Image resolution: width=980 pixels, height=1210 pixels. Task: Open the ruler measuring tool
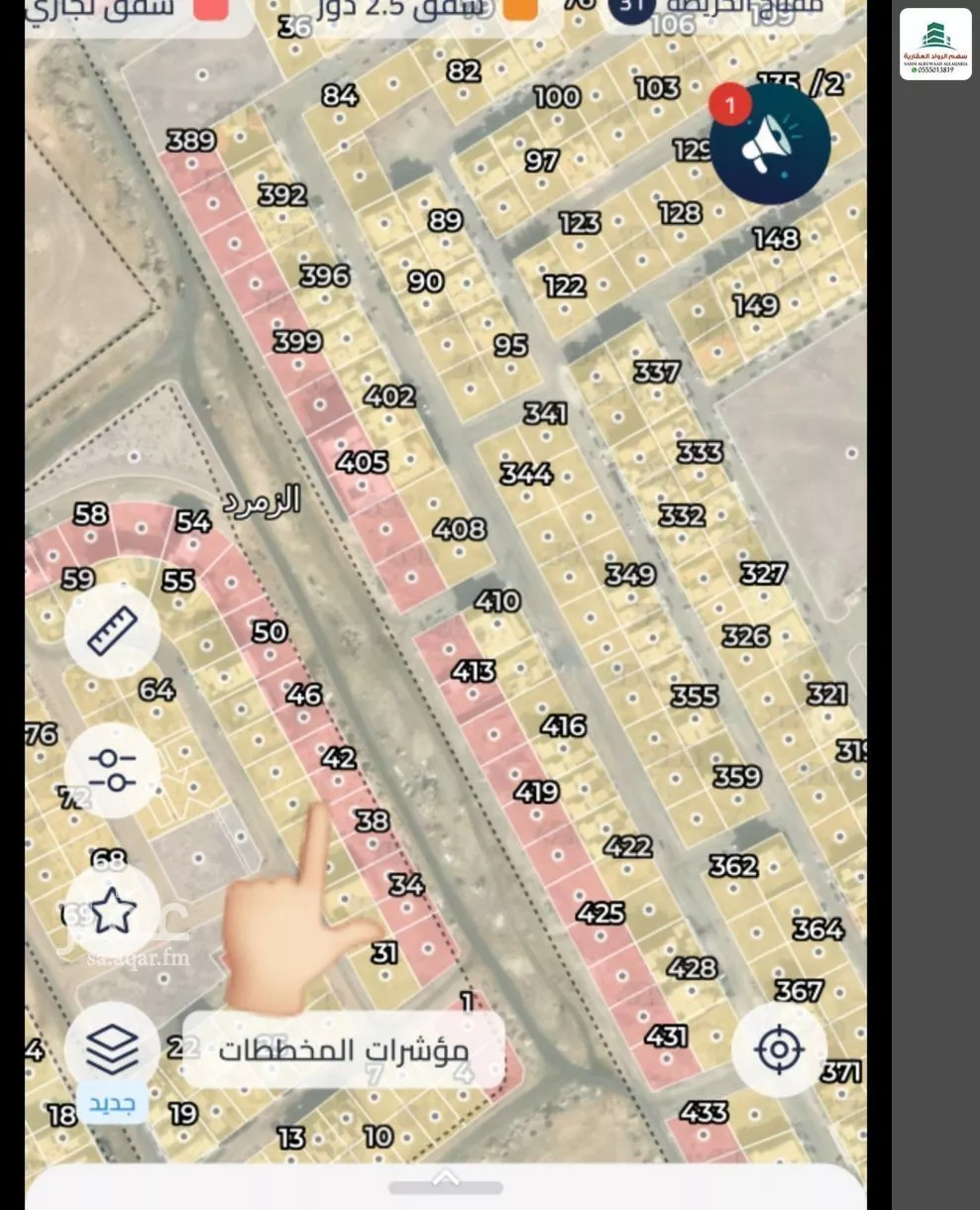click(112, 631)
